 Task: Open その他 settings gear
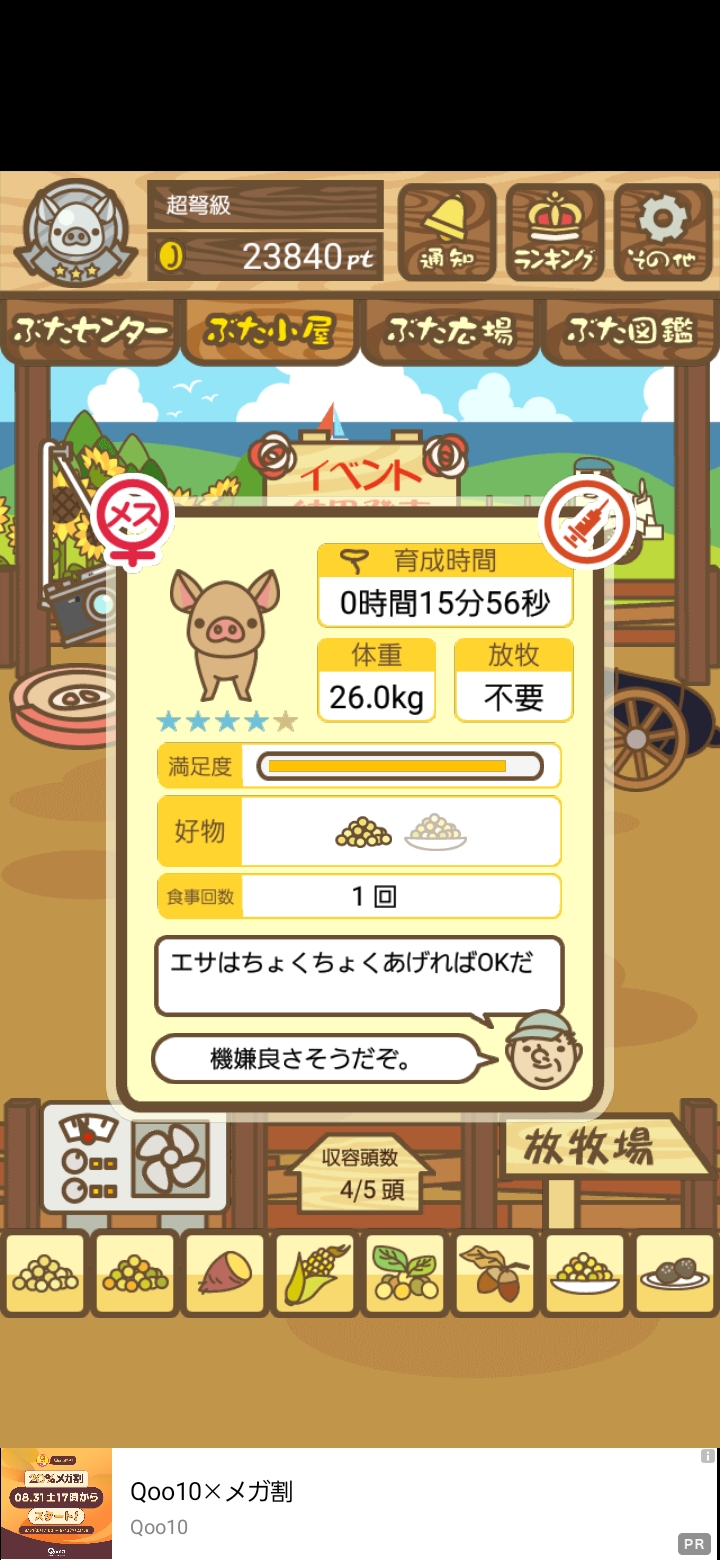(662, 233)
